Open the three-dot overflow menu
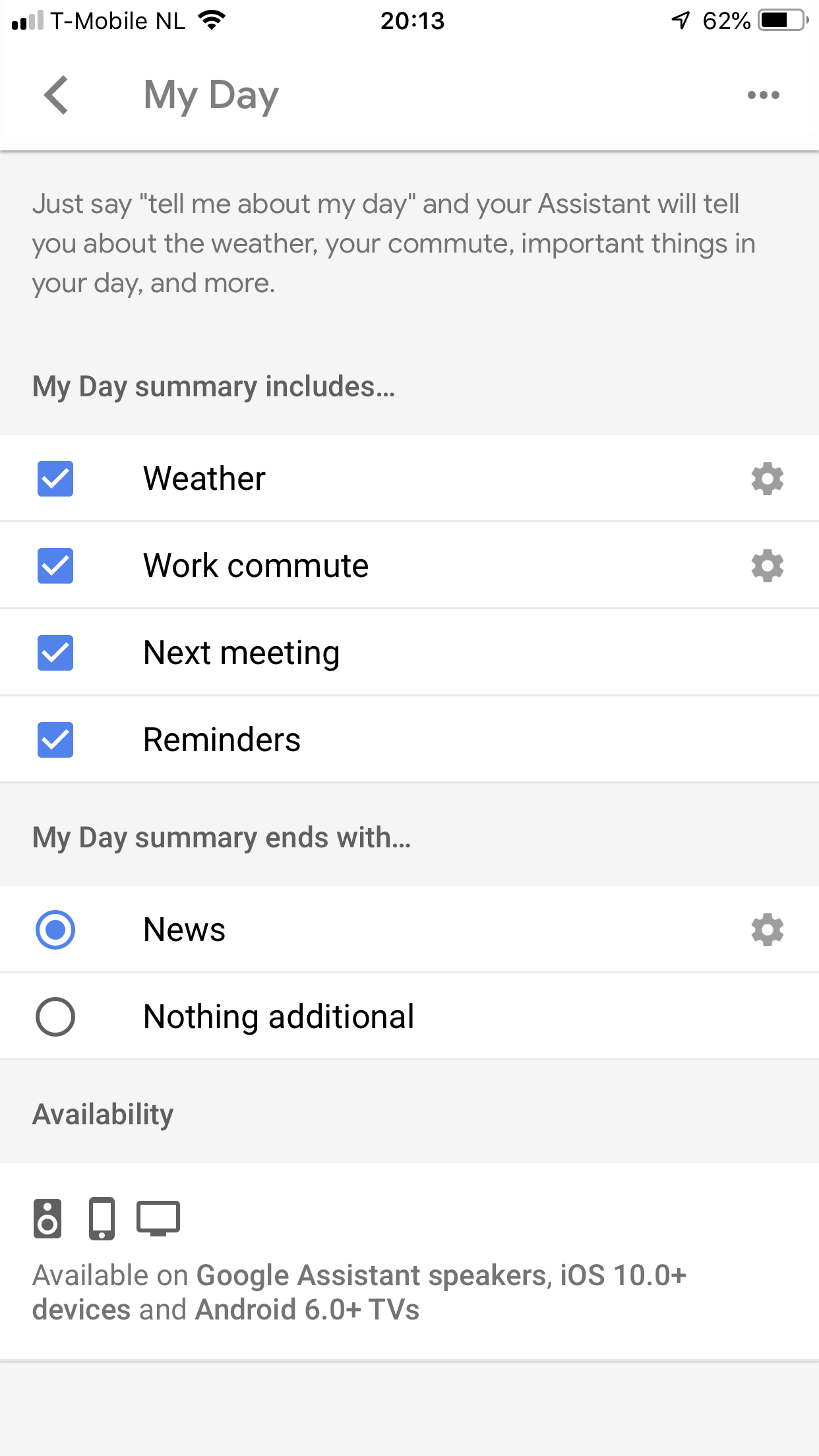This screenshot has height=1456, width=819. tap(763, 95)
